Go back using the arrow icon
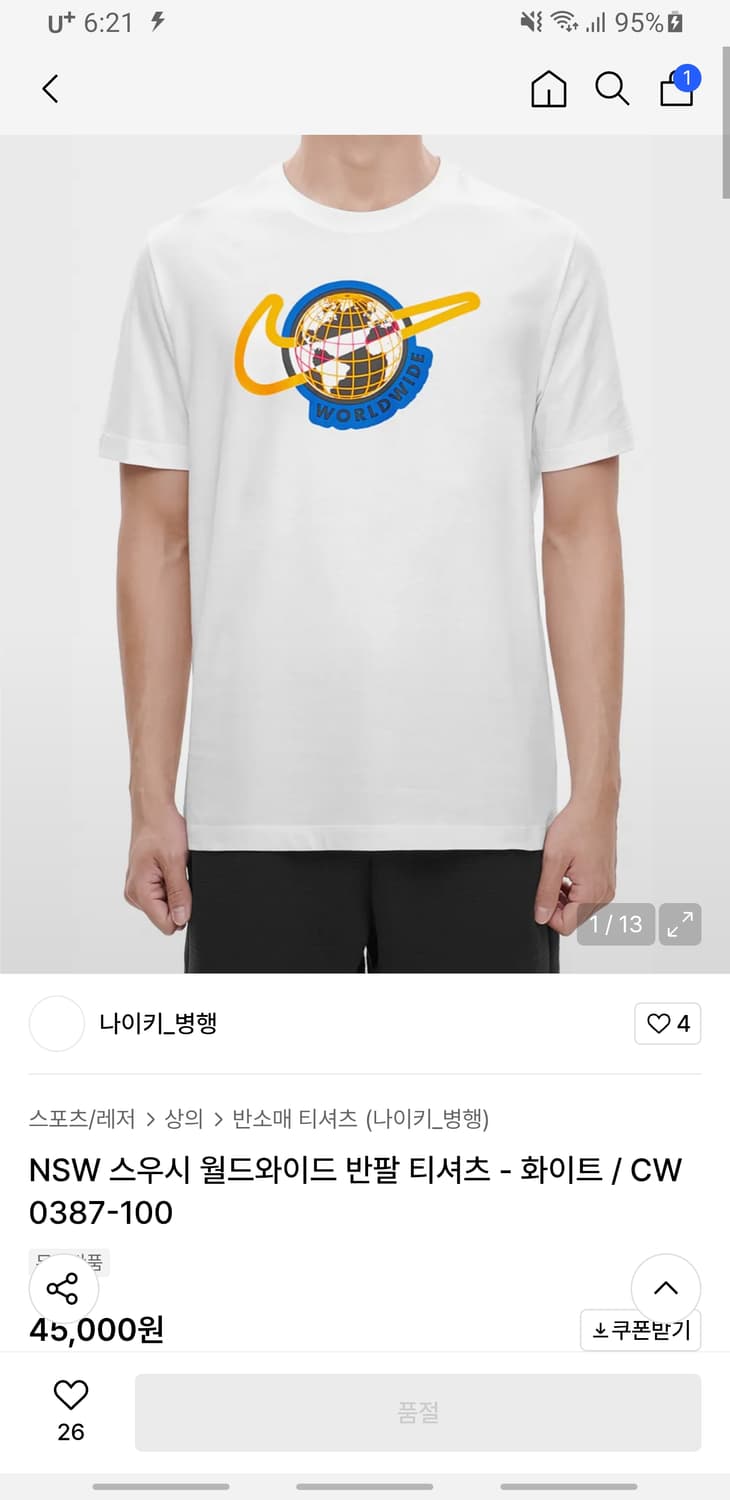Screen dimensions: 730x1500 (x=50, y=89)
